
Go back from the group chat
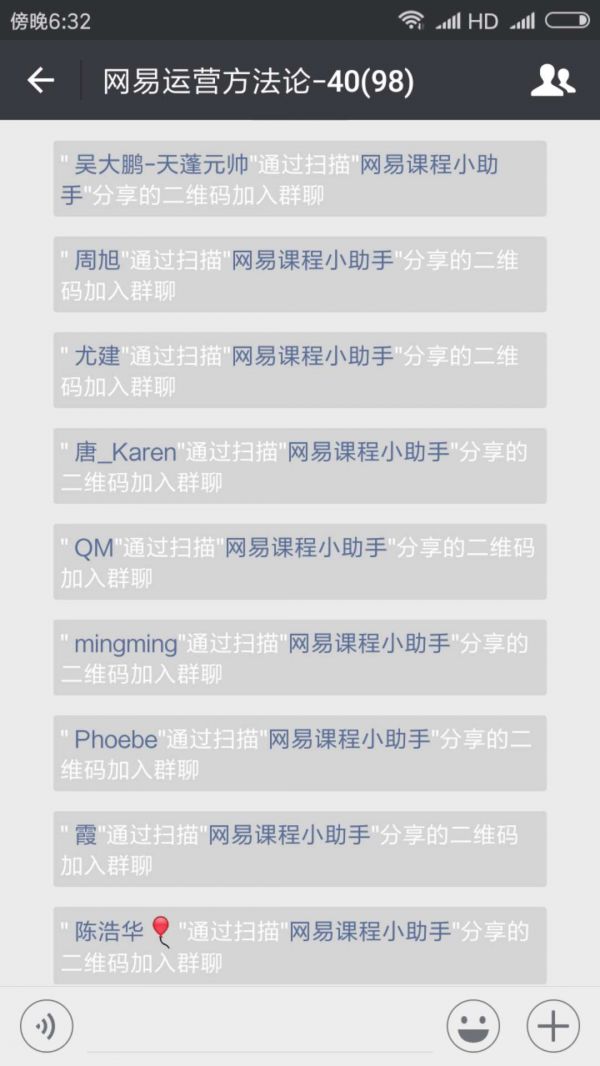click(41, 80)
